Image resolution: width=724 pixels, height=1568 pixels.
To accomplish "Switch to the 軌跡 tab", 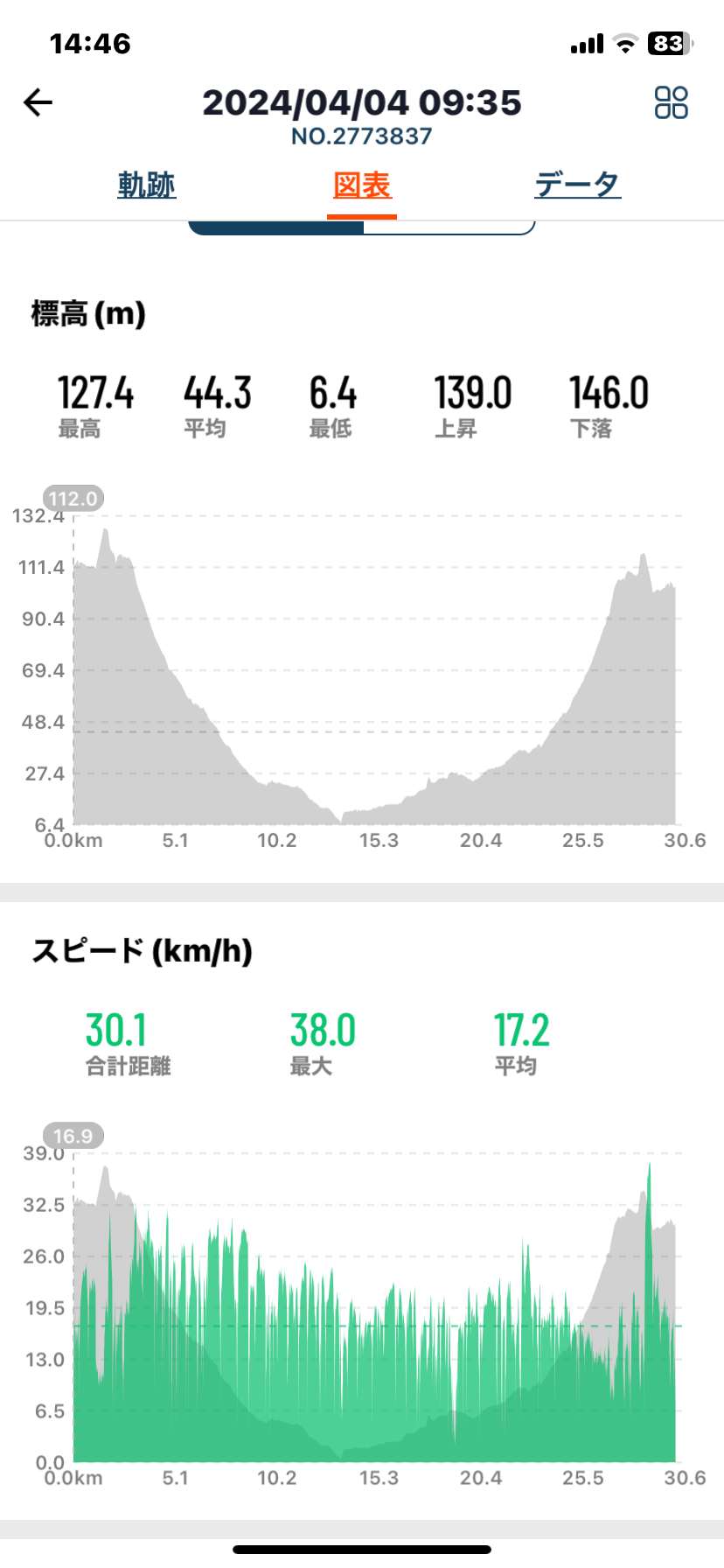I will pyautogui.click(x=147, y=185).
